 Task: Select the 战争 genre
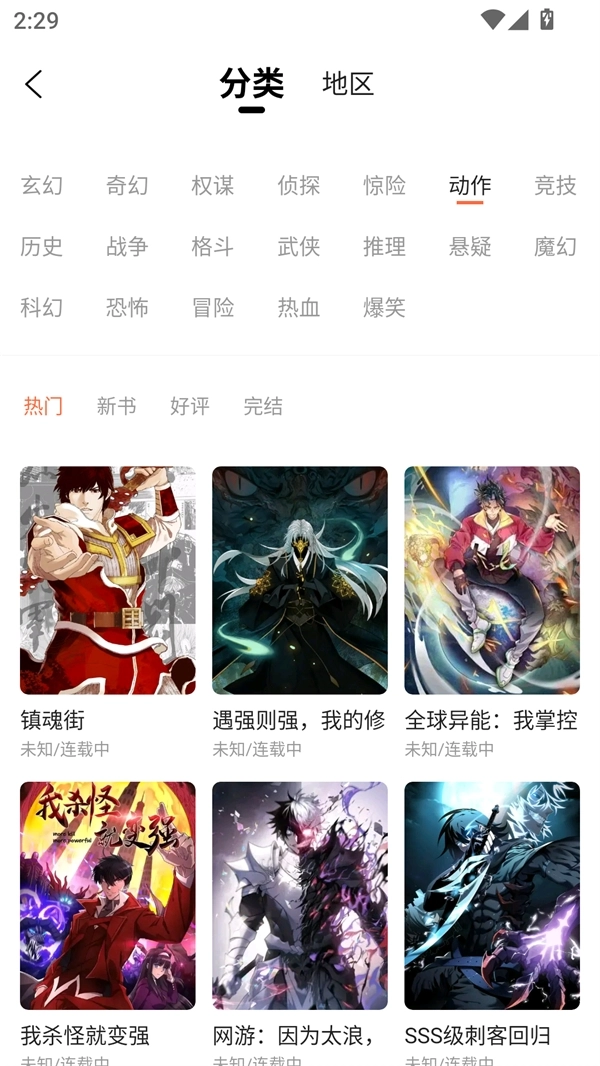point(127,246)
